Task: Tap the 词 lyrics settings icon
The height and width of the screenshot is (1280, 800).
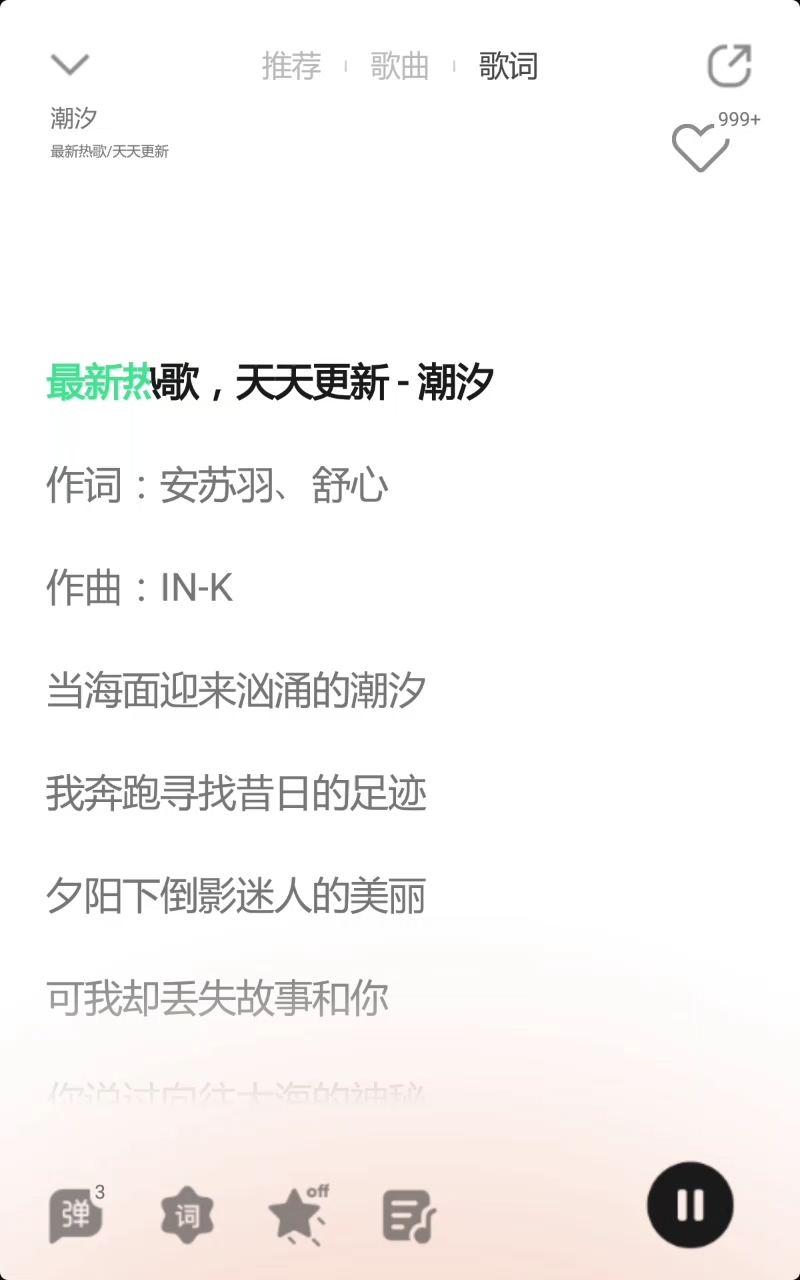Action: tap(187, 1216)
